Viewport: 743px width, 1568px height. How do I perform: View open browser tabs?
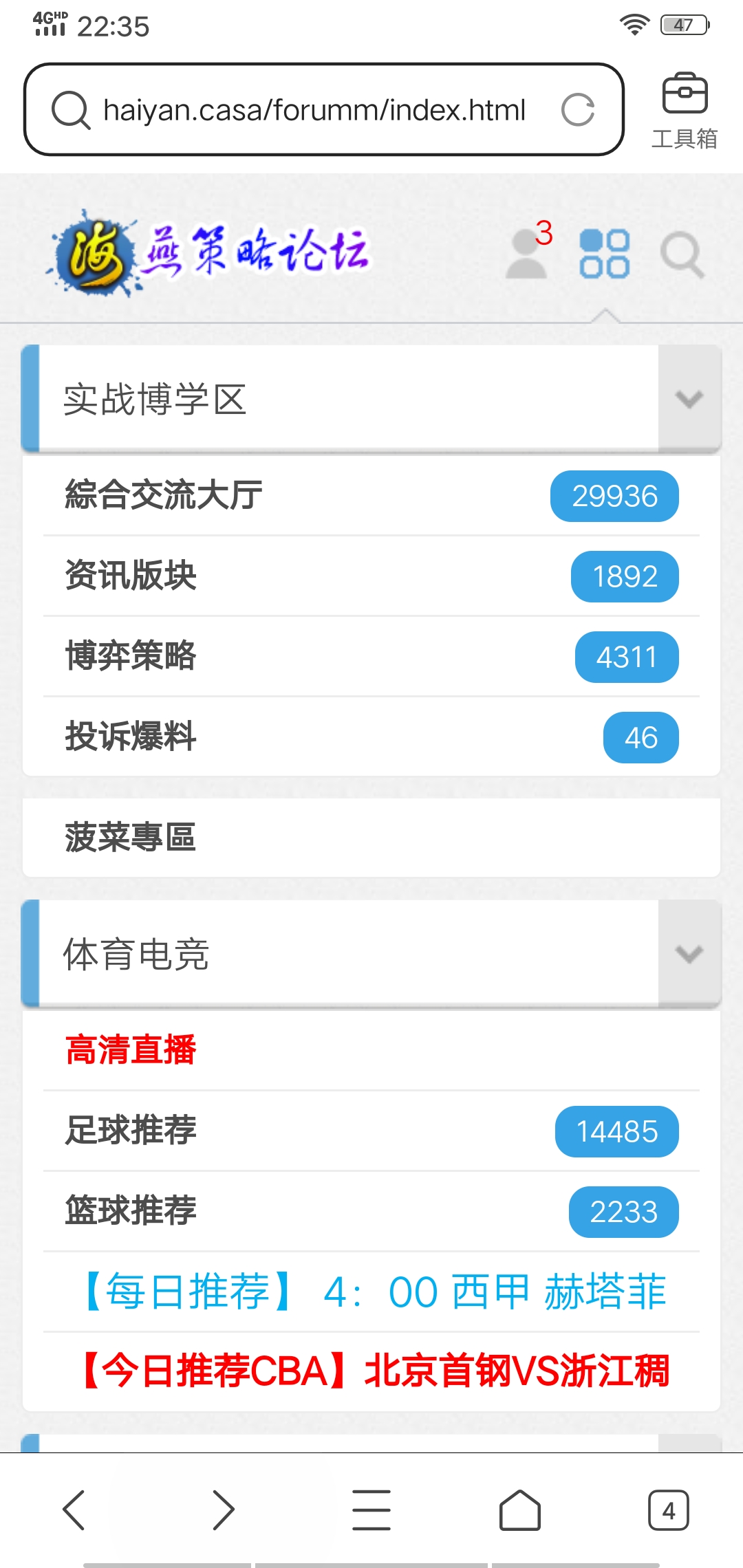(x=668, y=1510)
